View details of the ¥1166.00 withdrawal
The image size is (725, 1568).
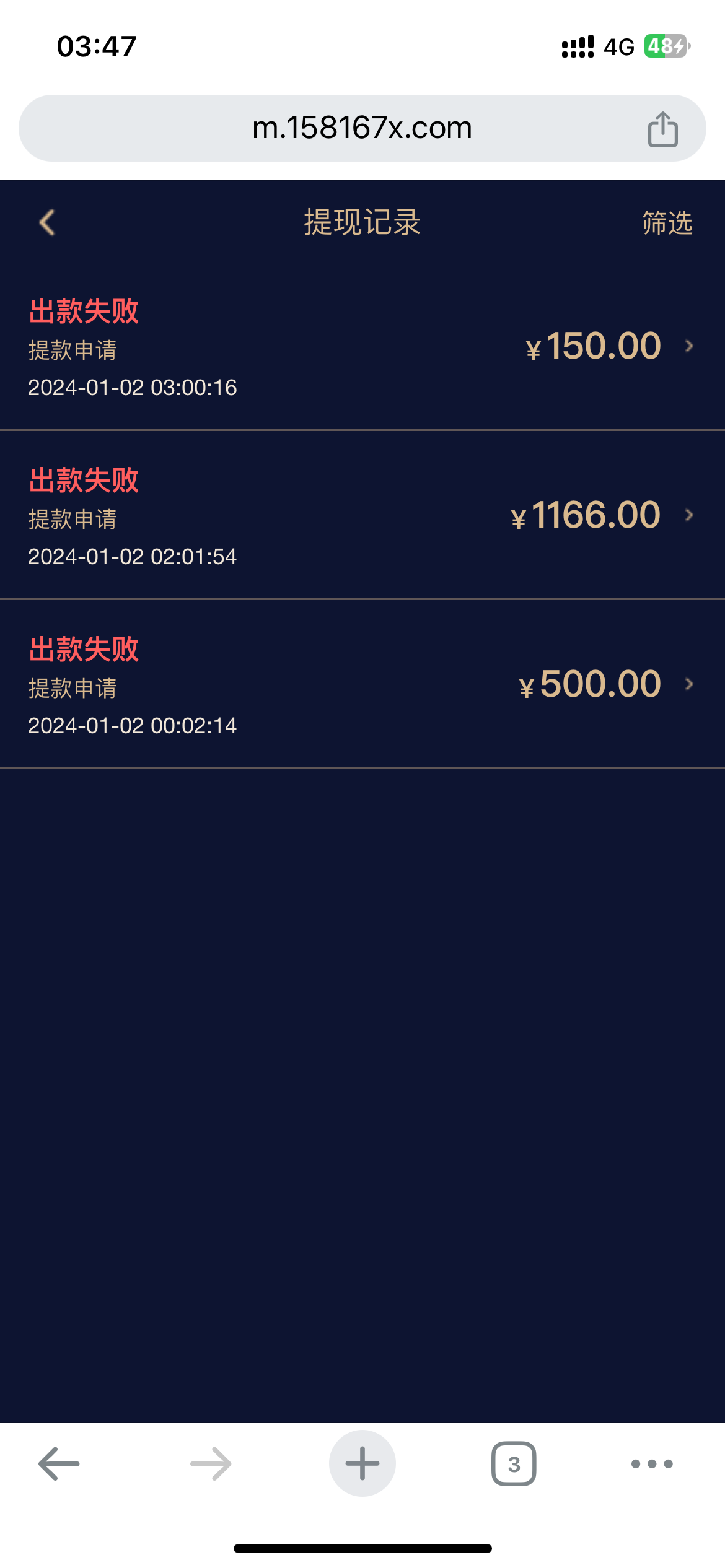[x=362, y=515]
